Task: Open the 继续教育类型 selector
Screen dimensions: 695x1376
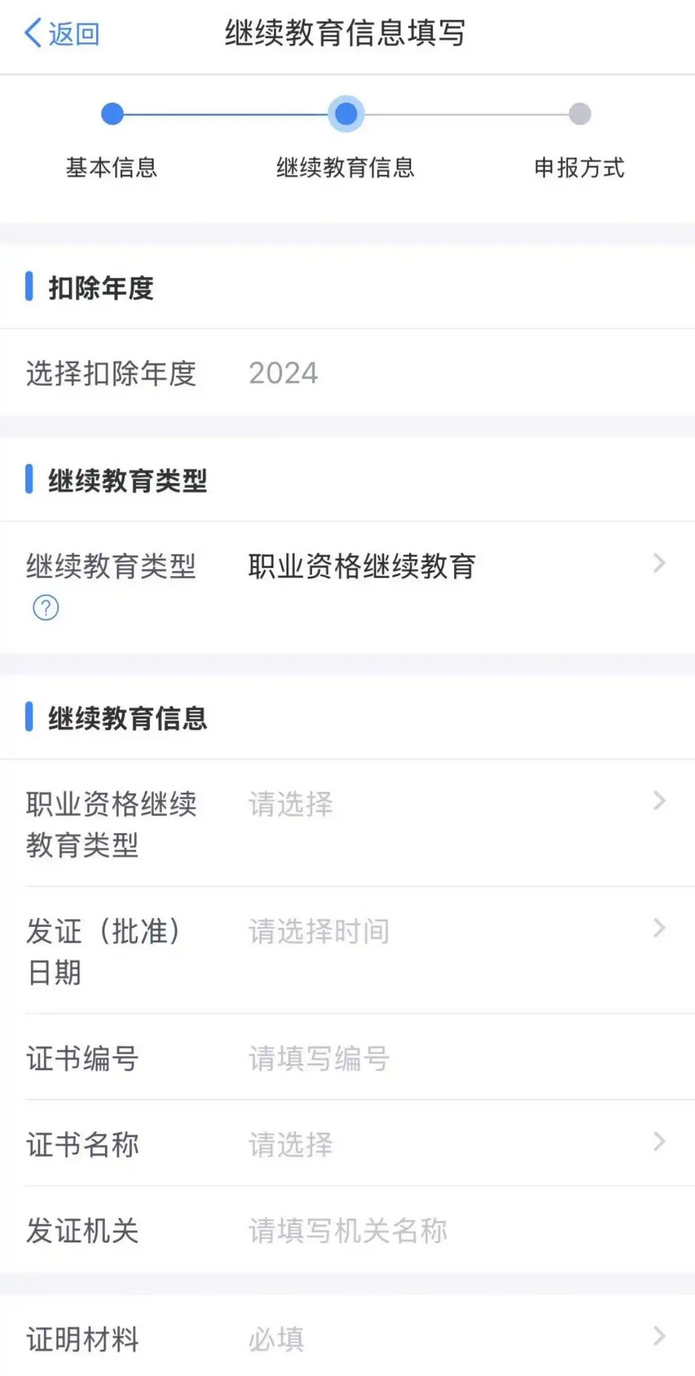Action: 347,587
